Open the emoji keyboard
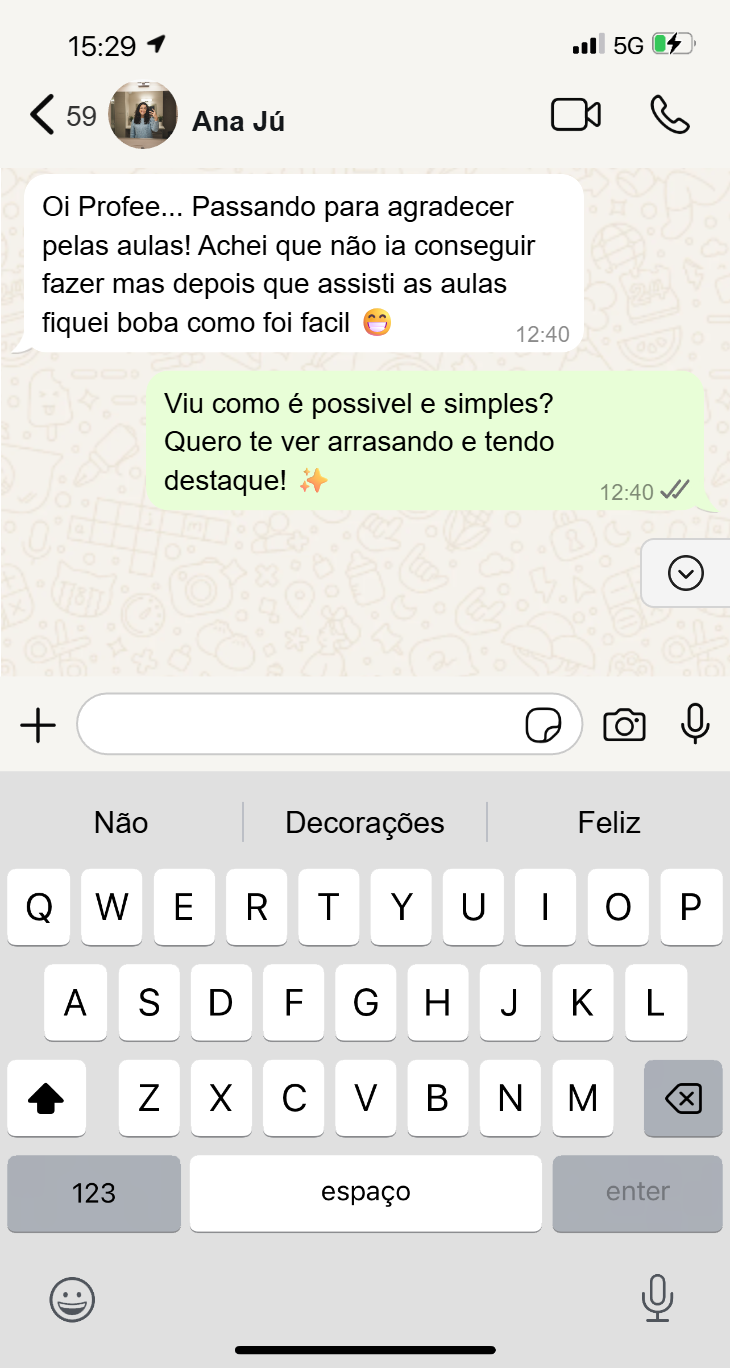730x1368 pixels. [72, 1299]
